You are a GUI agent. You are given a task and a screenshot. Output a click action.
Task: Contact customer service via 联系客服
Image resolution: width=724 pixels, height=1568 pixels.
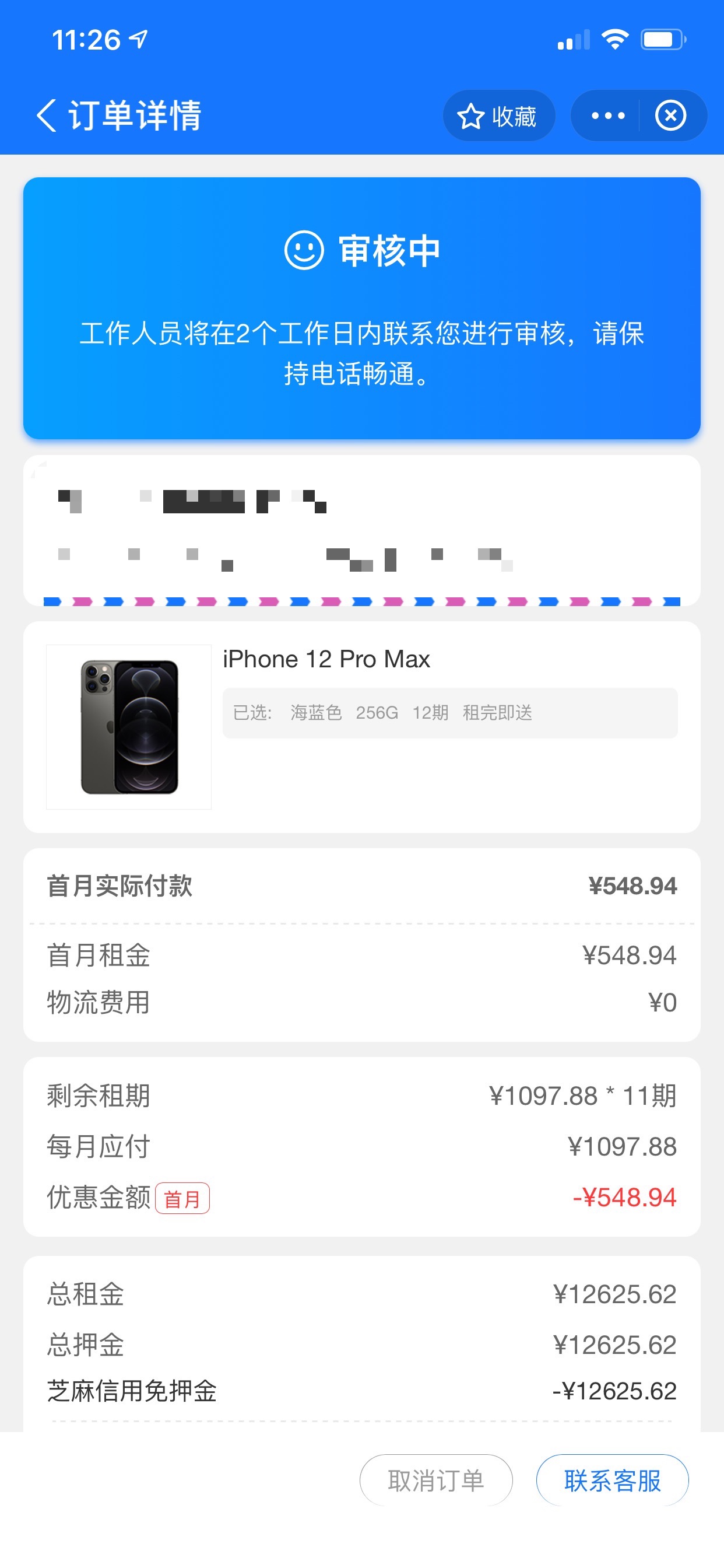612,1480
